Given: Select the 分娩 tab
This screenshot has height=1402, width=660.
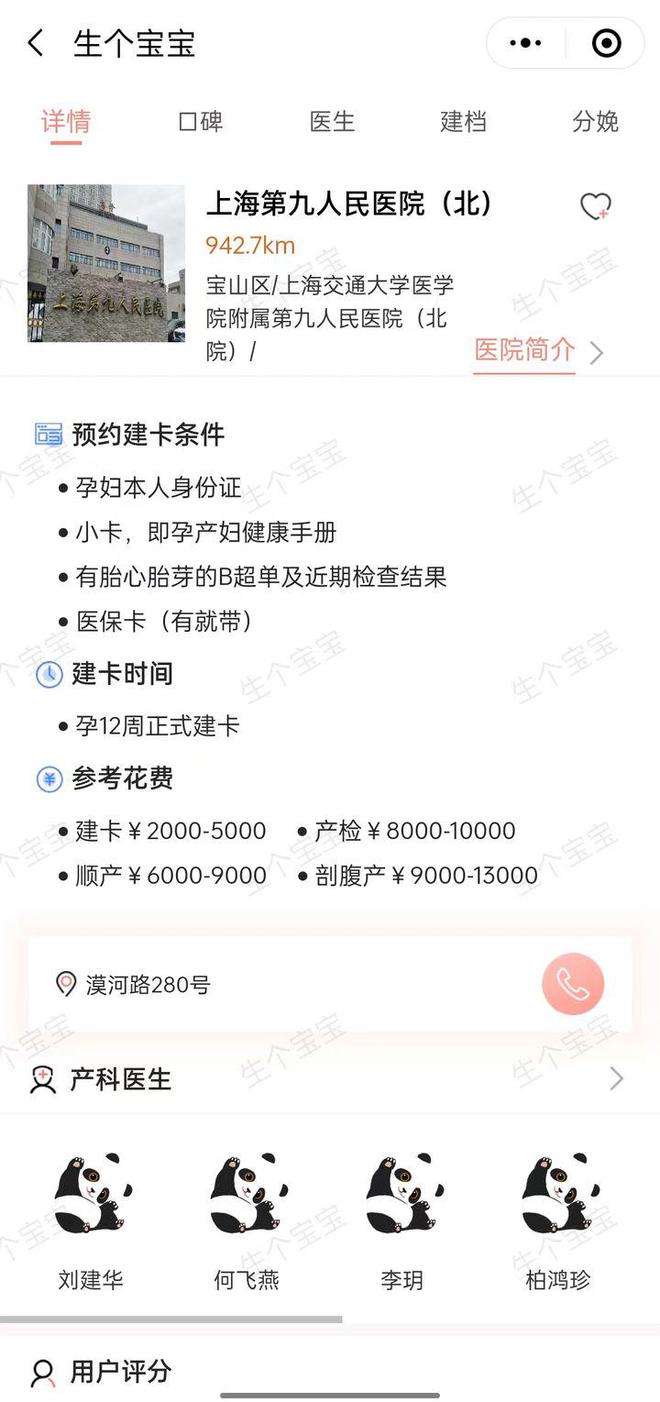Looking at the screenshot, I should tap(595, 121).
